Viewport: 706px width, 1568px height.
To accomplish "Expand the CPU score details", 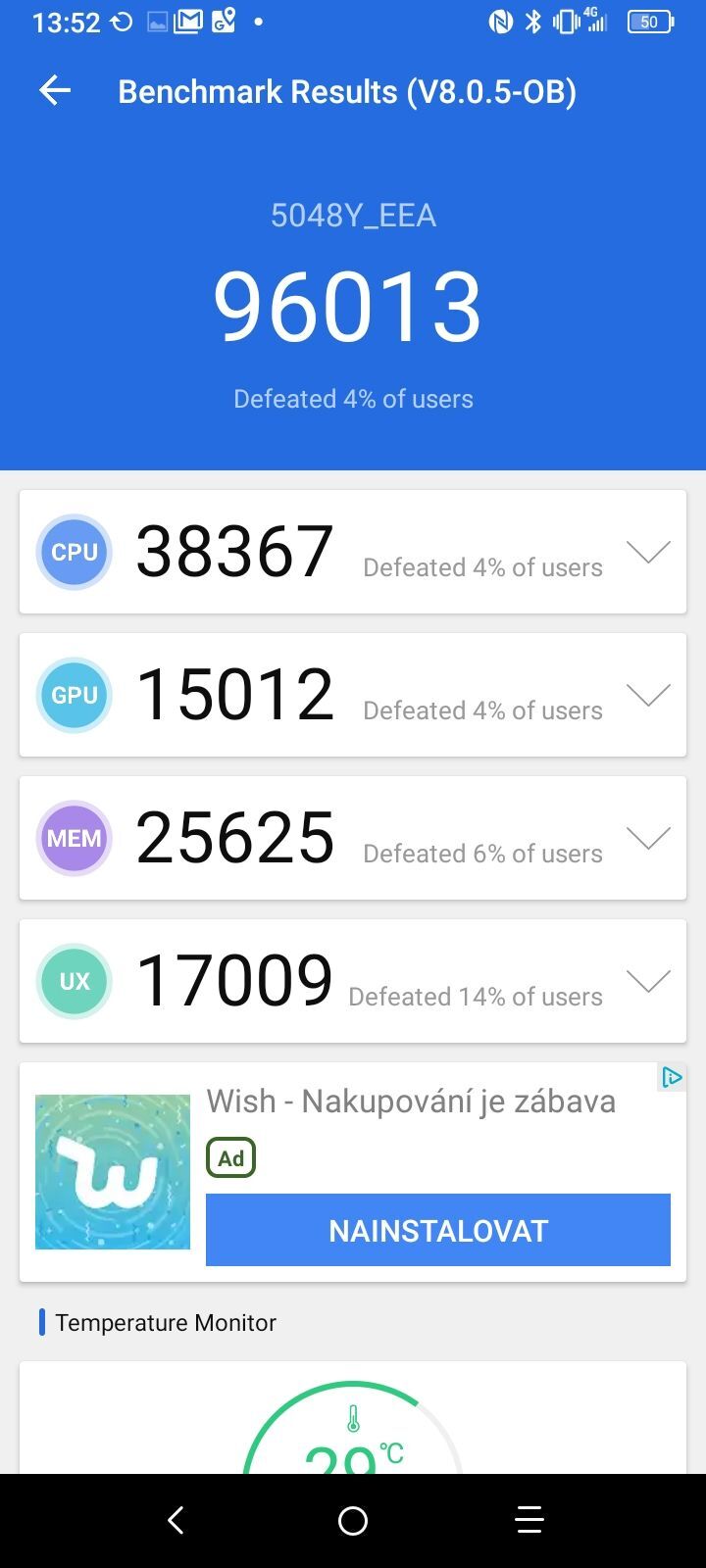I will (648, 553).
